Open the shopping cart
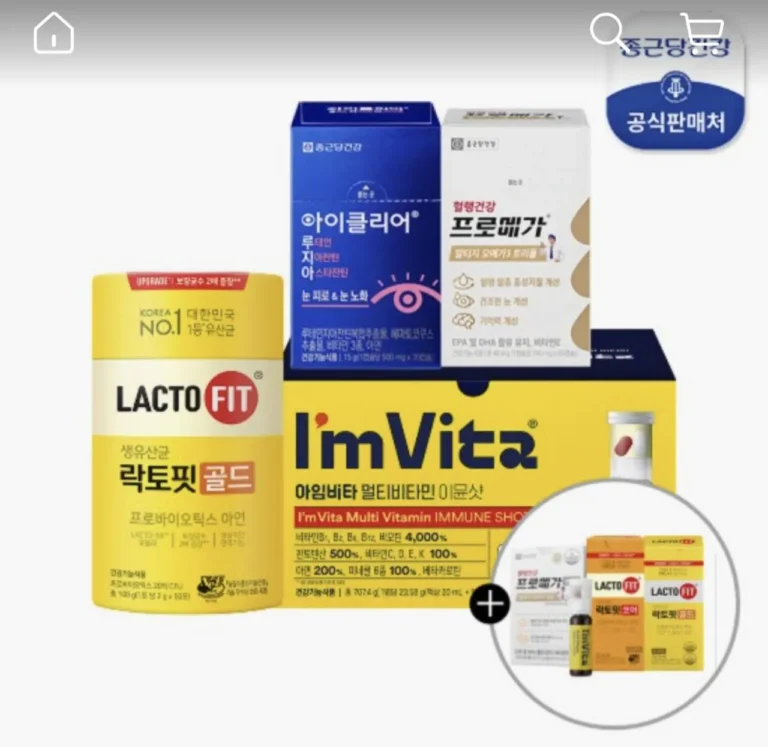This screenshot has height=747, width=768. point(702,35)
